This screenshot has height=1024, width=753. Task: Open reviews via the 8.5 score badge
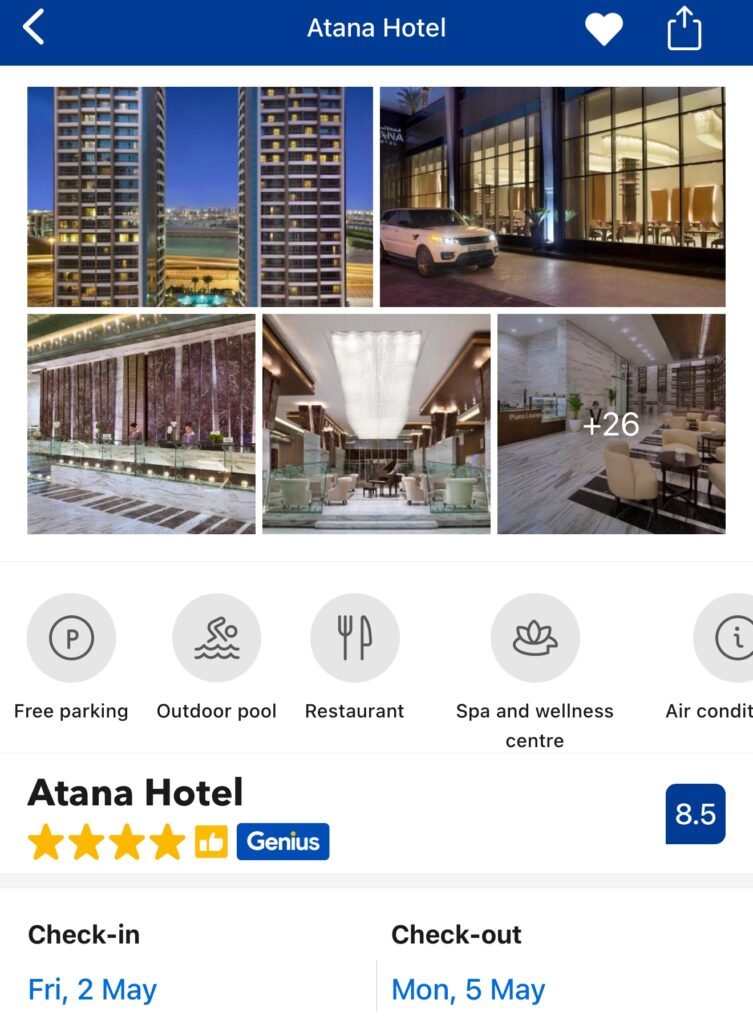[x=695, y=814]
